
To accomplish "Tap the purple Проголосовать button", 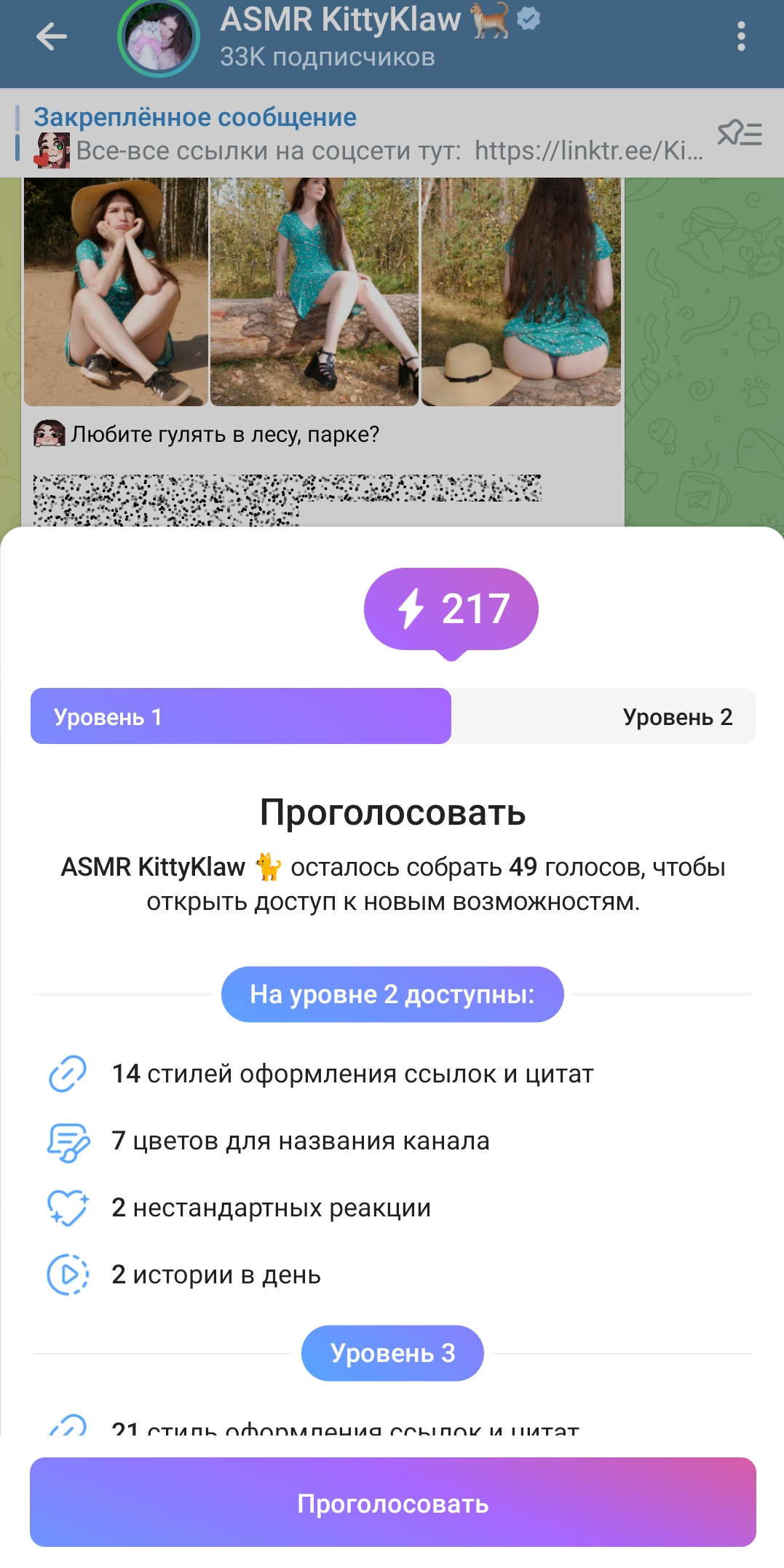I will (x=392, y=1502).
